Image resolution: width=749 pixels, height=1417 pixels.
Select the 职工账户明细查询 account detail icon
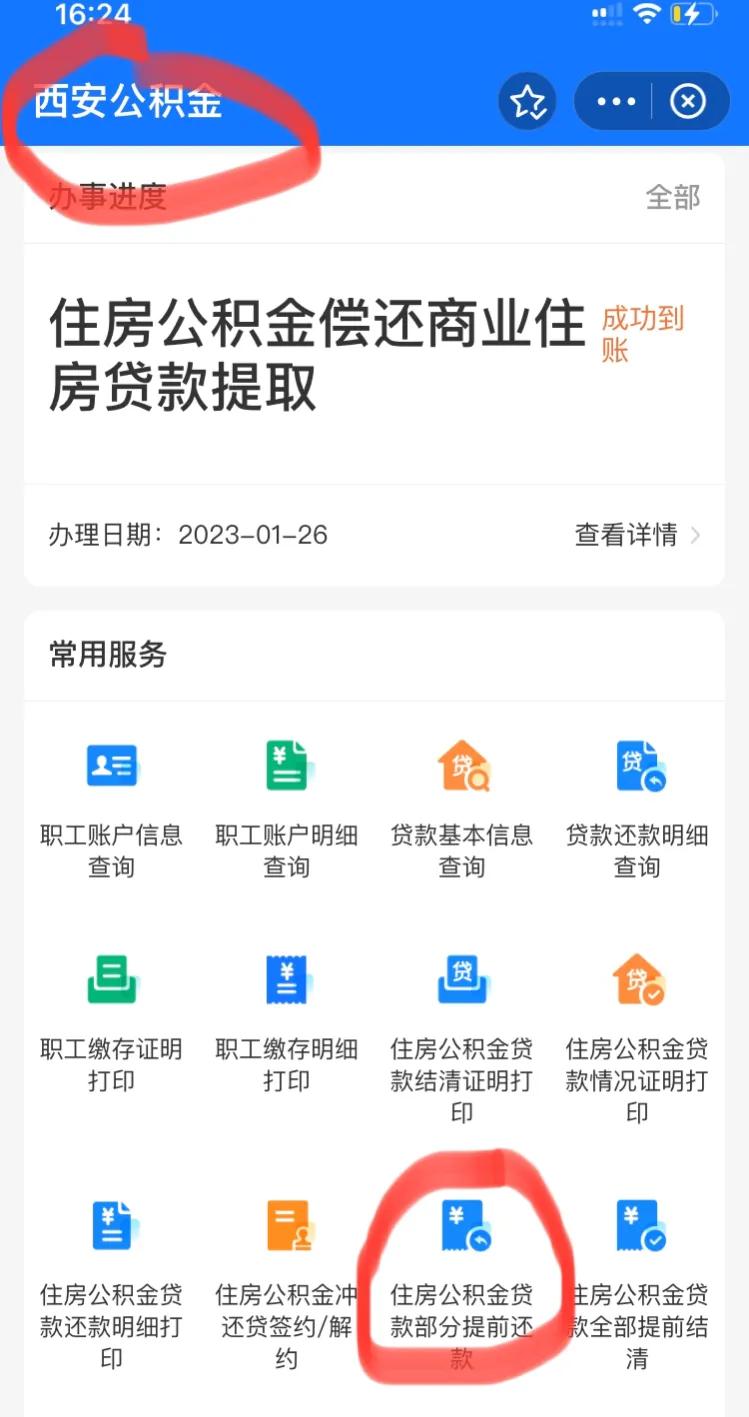tap(287, 800)
